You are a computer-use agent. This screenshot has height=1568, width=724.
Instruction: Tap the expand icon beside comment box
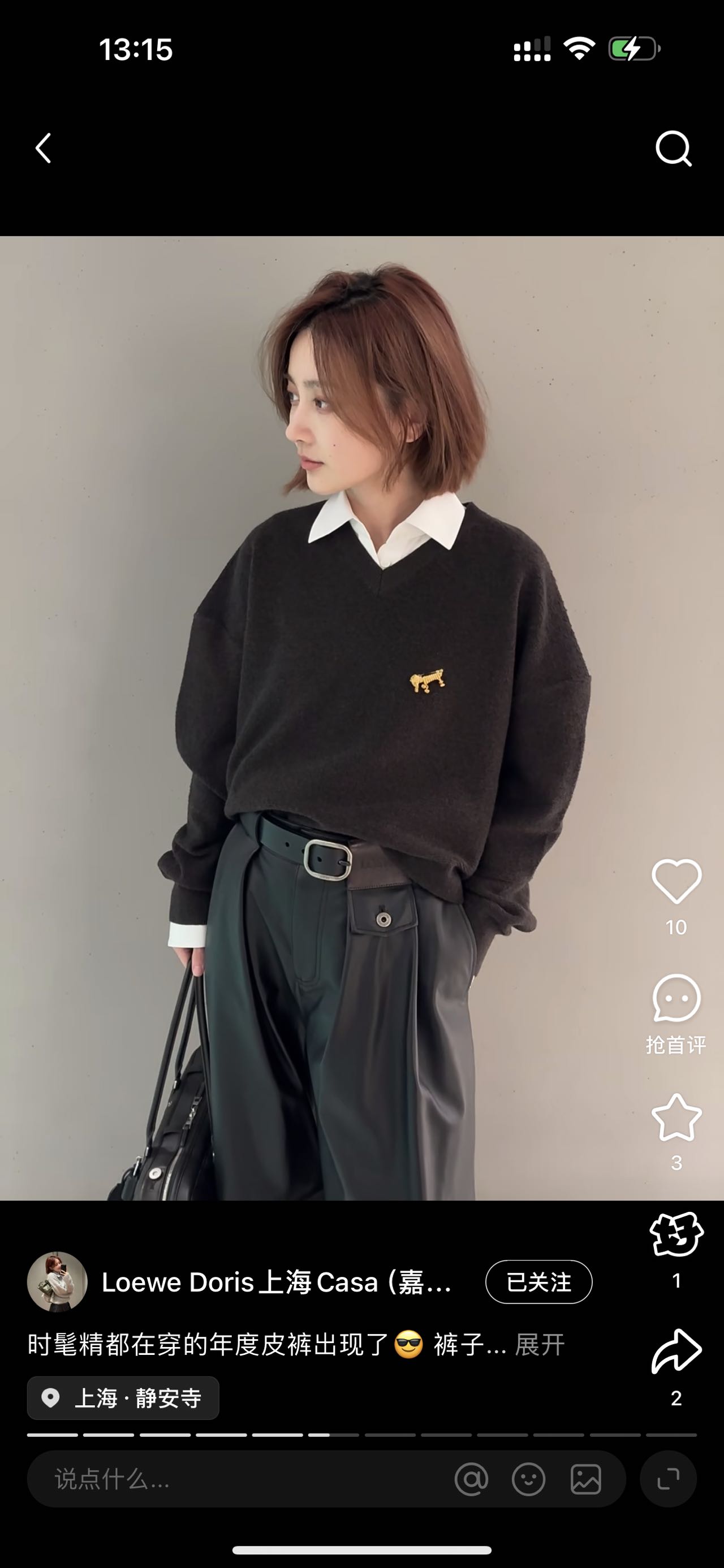(x=668, y=1479)
